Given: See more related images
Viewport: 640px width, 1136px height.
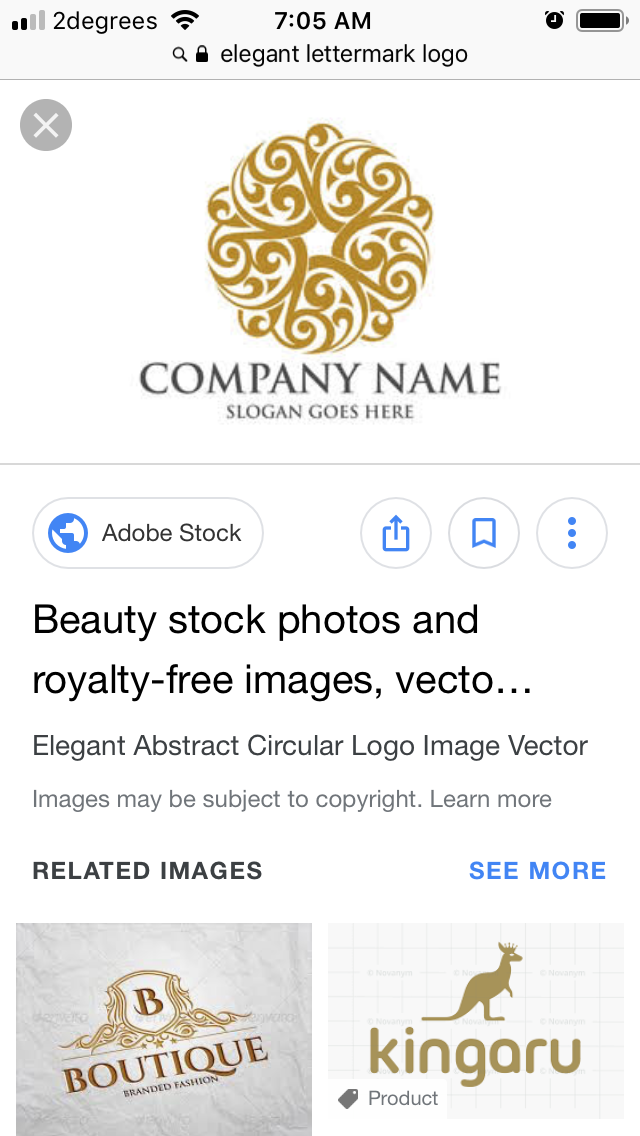Looking at the screenshot, I should click(x=537, y=870).
